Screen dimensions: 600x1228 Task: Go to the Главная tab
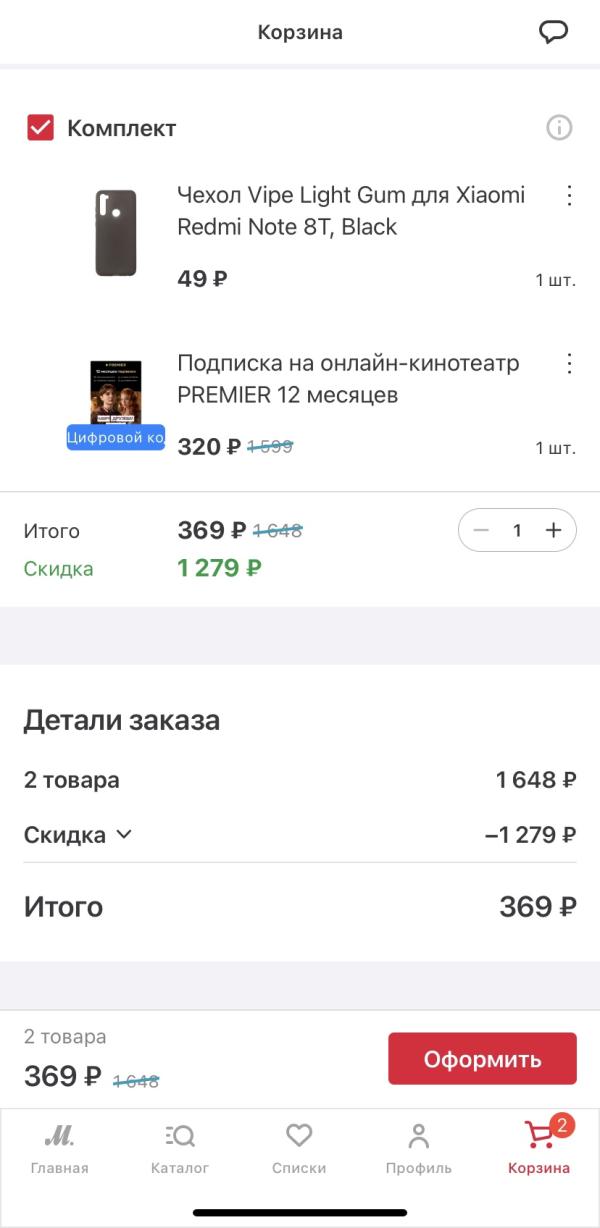[x=59, y=1147]
